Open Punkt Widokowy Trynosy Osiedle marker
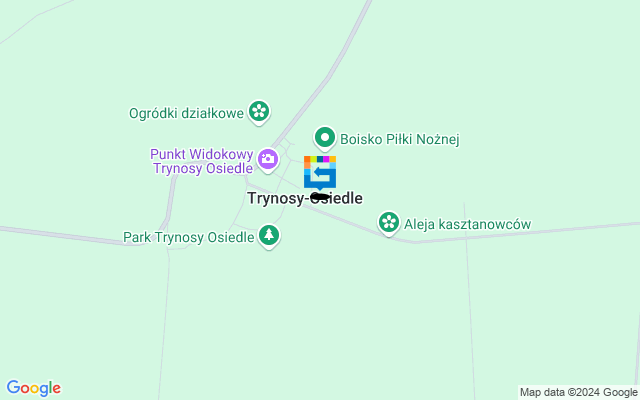The width and height of the screenshot is (640, 400). [x=267, y=158]
